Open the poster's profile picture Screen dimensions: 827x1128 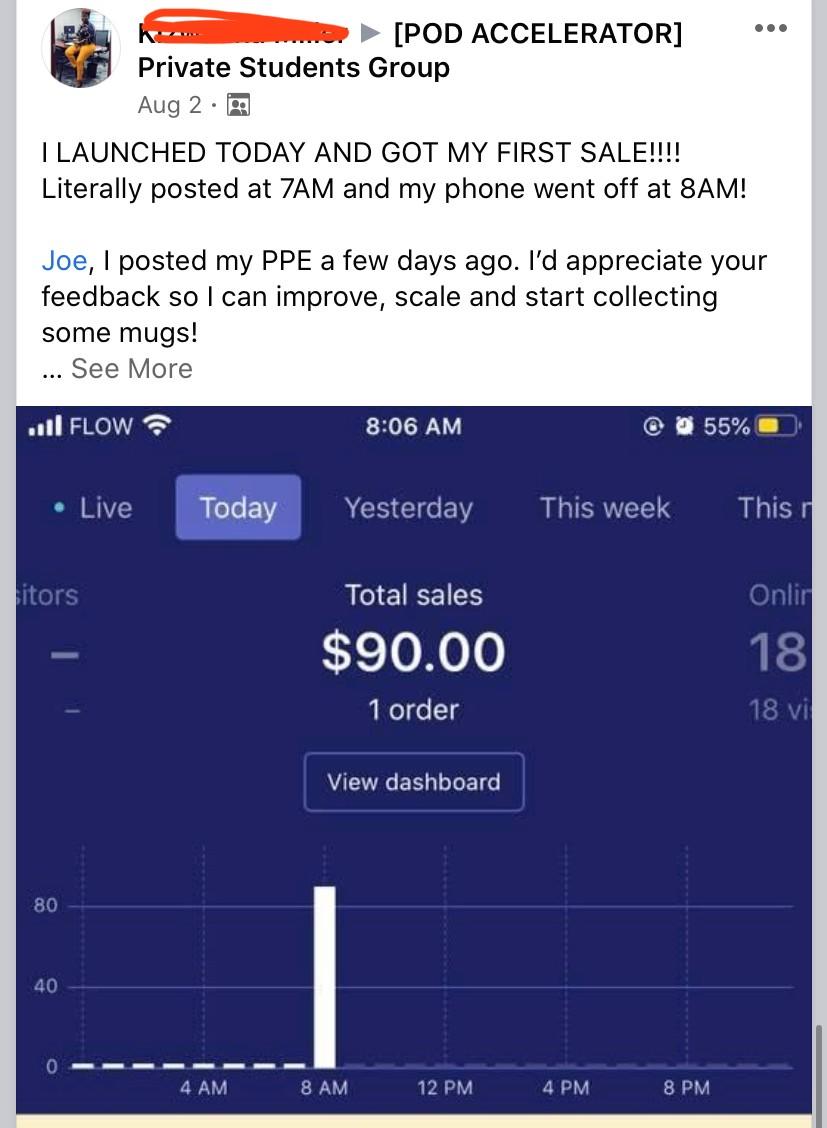coord(81,48)
